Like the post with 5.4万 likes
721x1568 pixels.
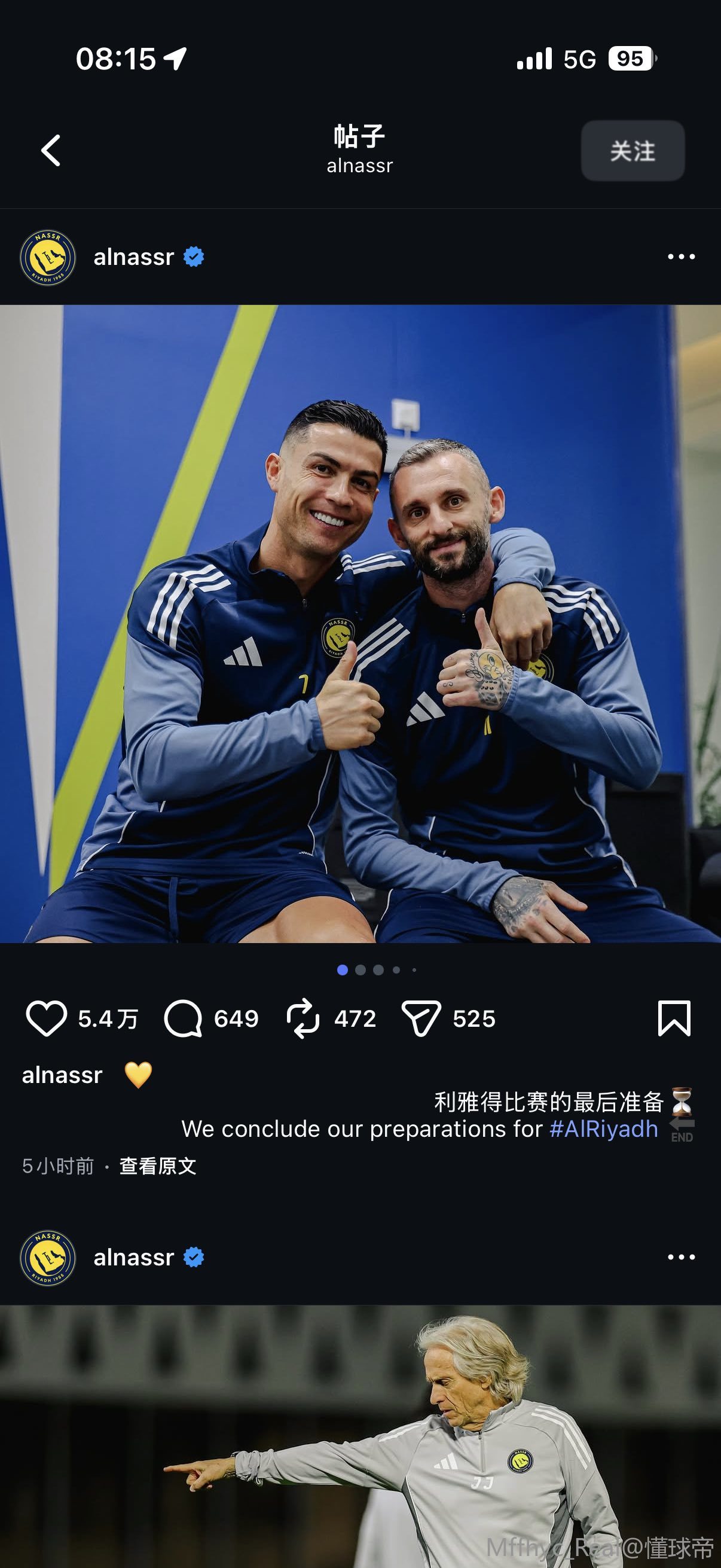click(46, 1018)
